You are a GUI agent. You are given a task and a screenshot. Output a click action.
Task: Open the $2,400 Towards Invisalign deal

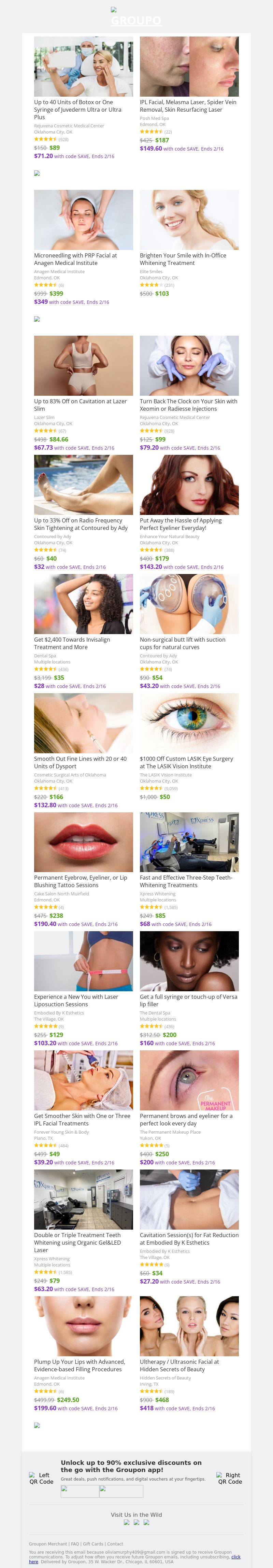click(x=72, y=643)
